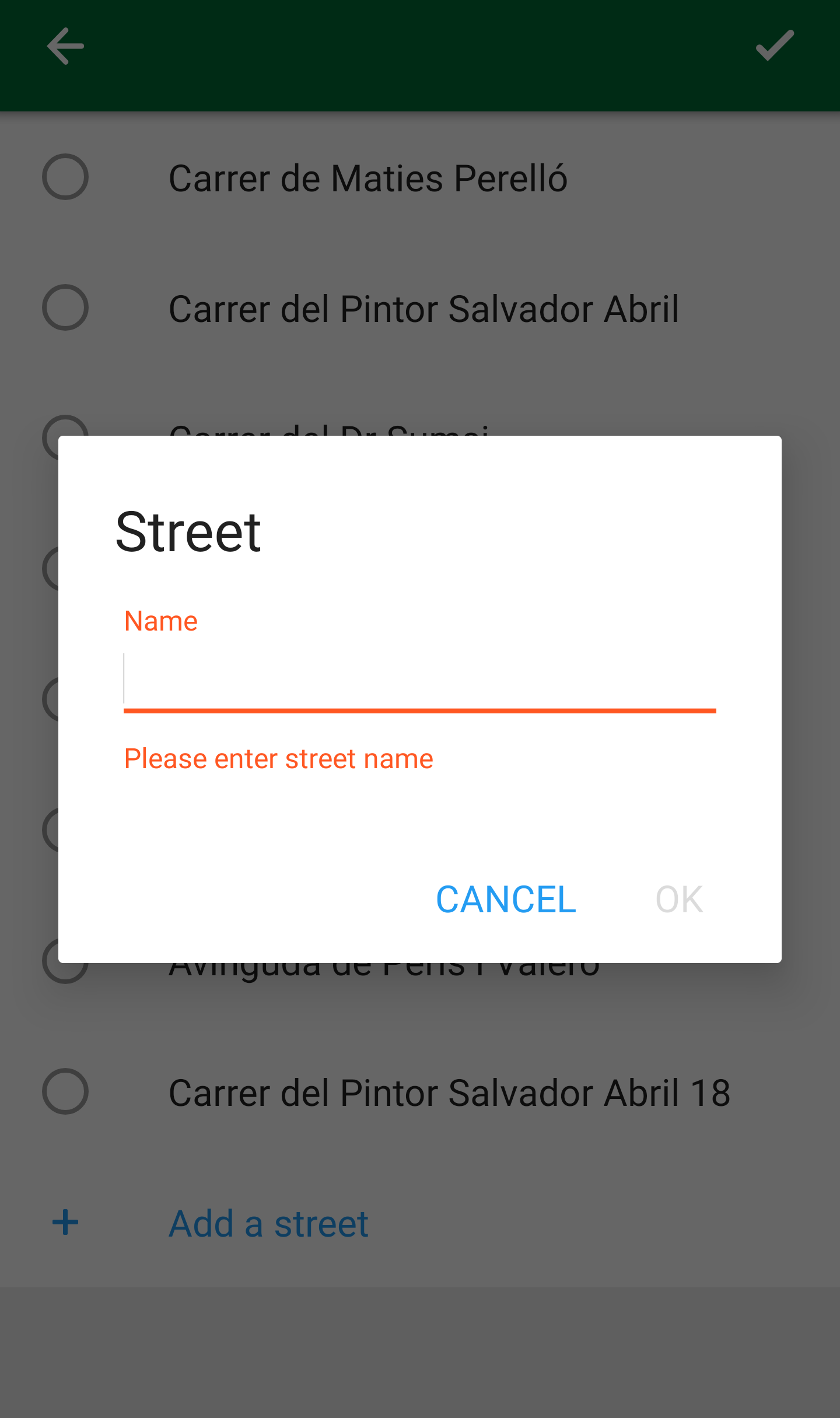Click the orange underline of the Name field
Viewport: 840px width, 1418px height.
[x=419, y=710]
